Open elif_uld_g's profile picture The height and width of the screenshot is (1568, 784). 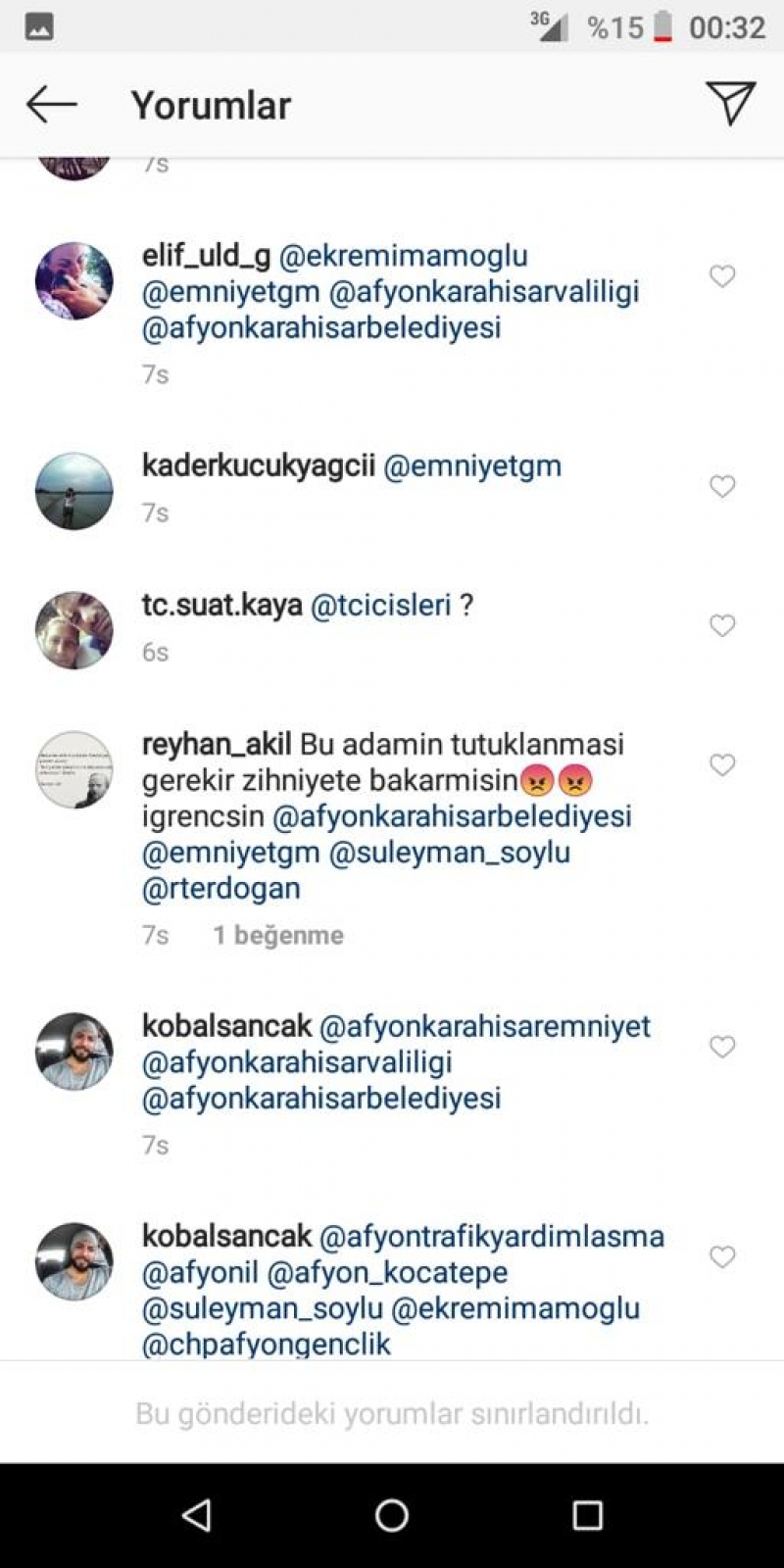[x=74, y=281]
